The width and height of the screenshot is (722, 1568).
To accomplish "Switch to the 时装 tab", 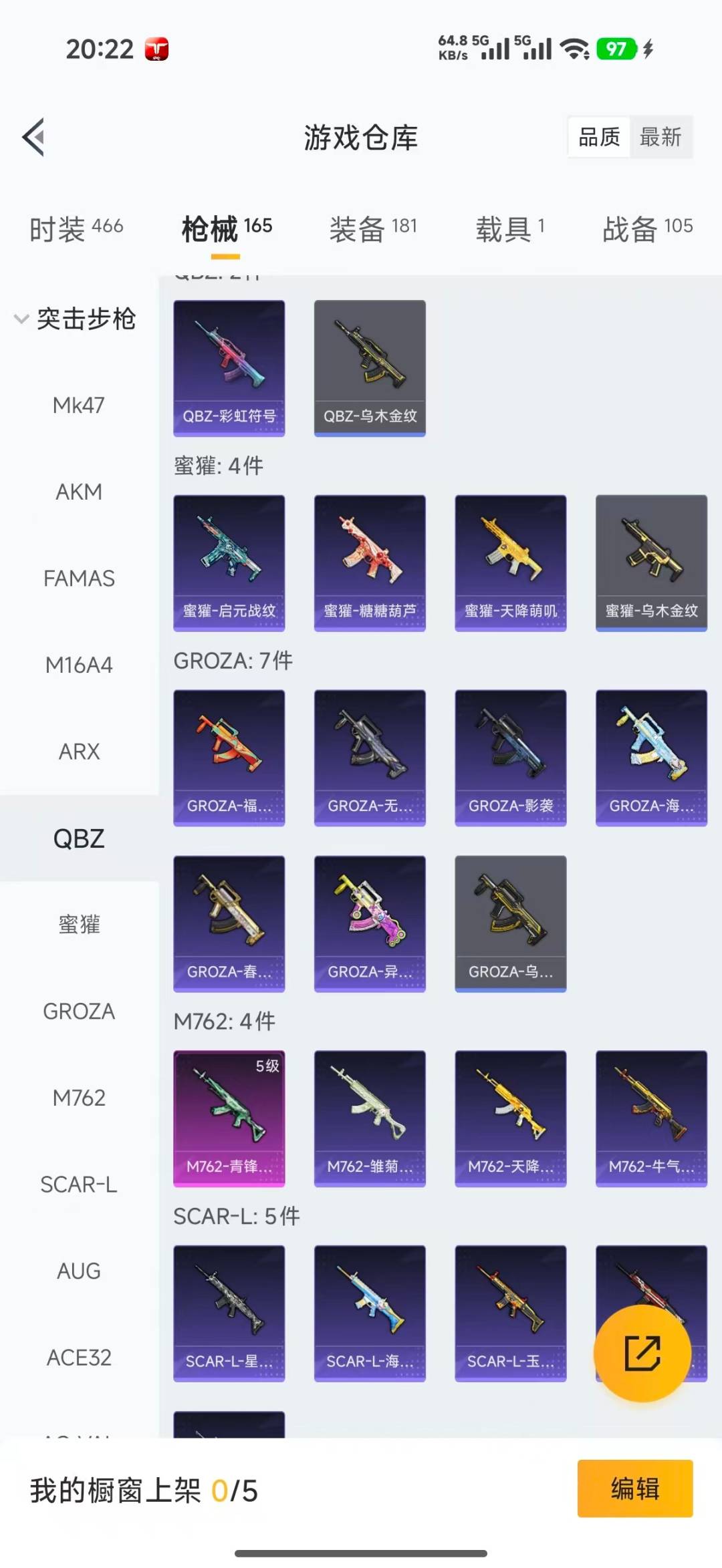I will [76, 228].
